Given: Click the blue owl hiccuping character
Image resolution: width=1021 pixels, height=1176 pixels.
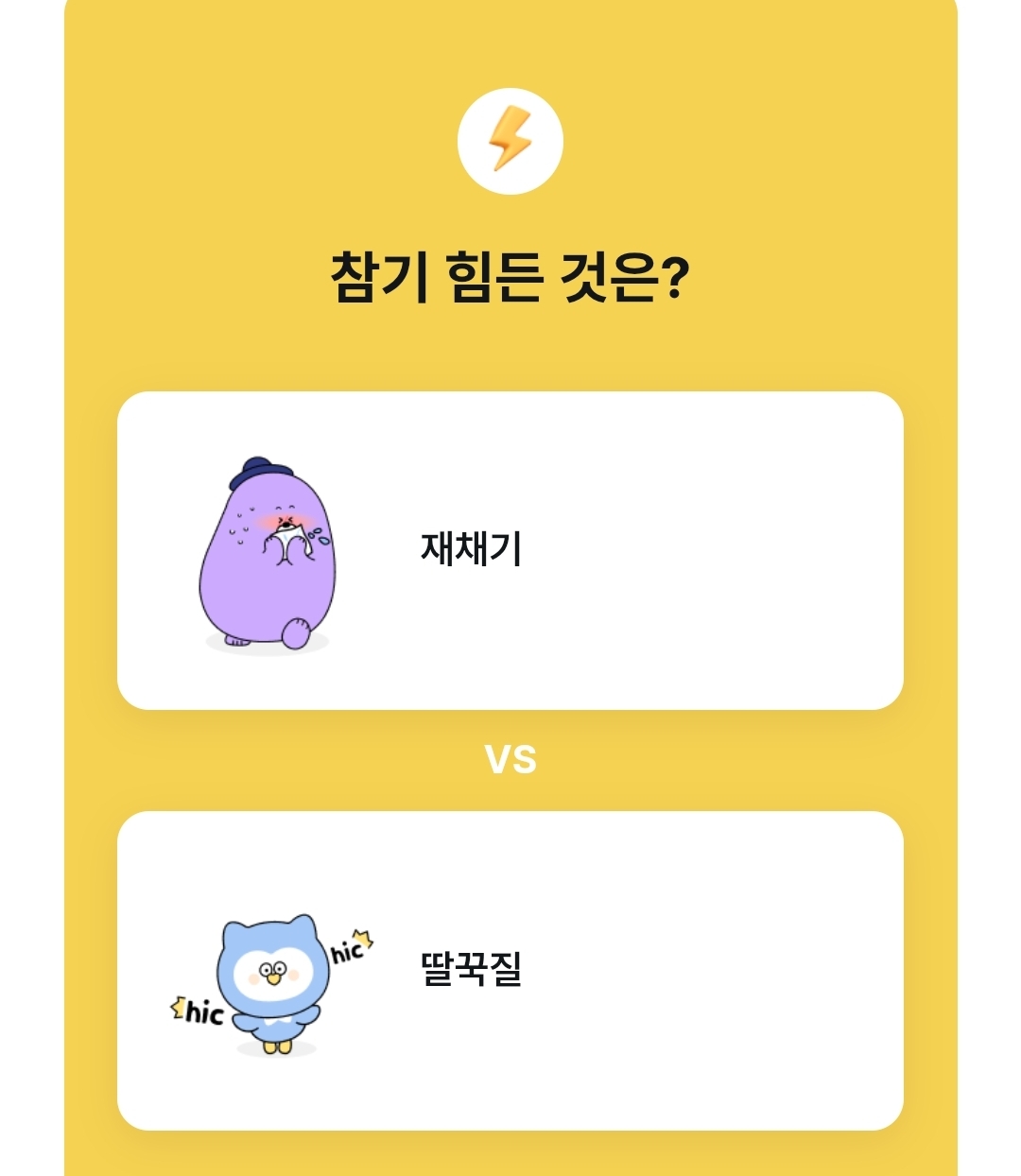Looking at the screenshot, I should tap(271, 974).
